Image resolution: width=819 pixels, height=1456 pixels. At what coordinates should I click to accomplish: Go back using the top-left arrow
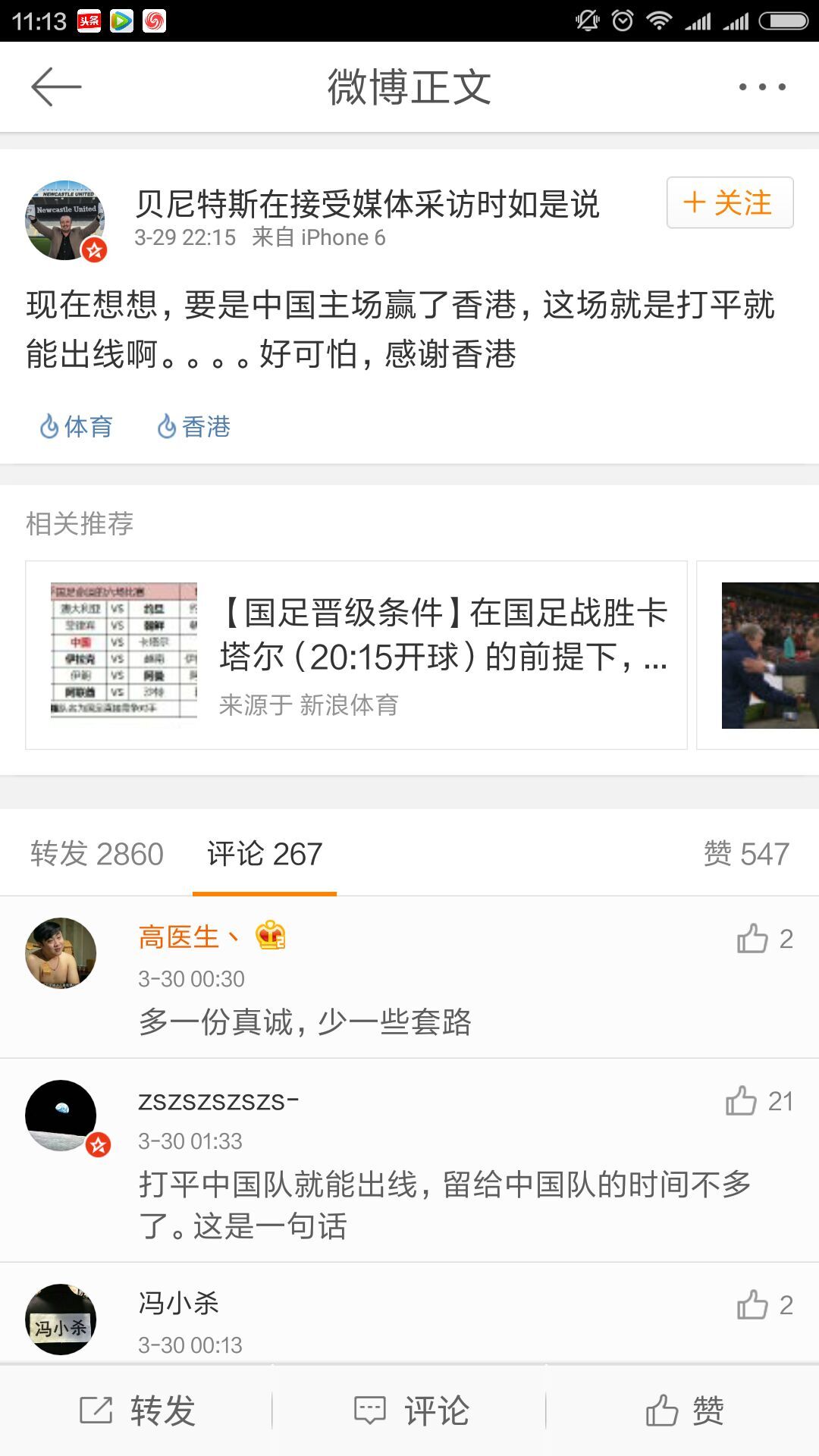(x=56, y=86)
